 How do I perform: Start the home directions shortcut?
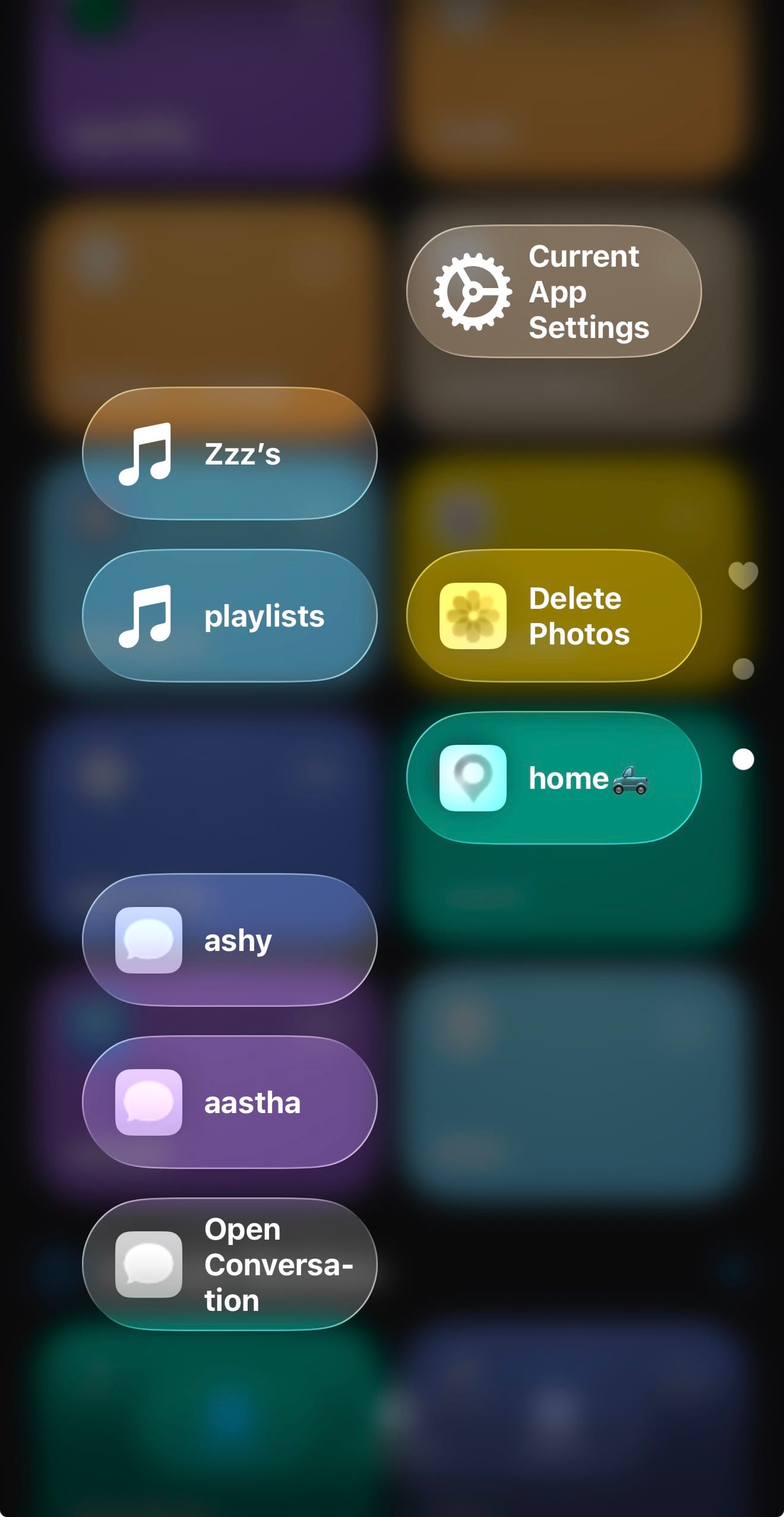(554, 778)
